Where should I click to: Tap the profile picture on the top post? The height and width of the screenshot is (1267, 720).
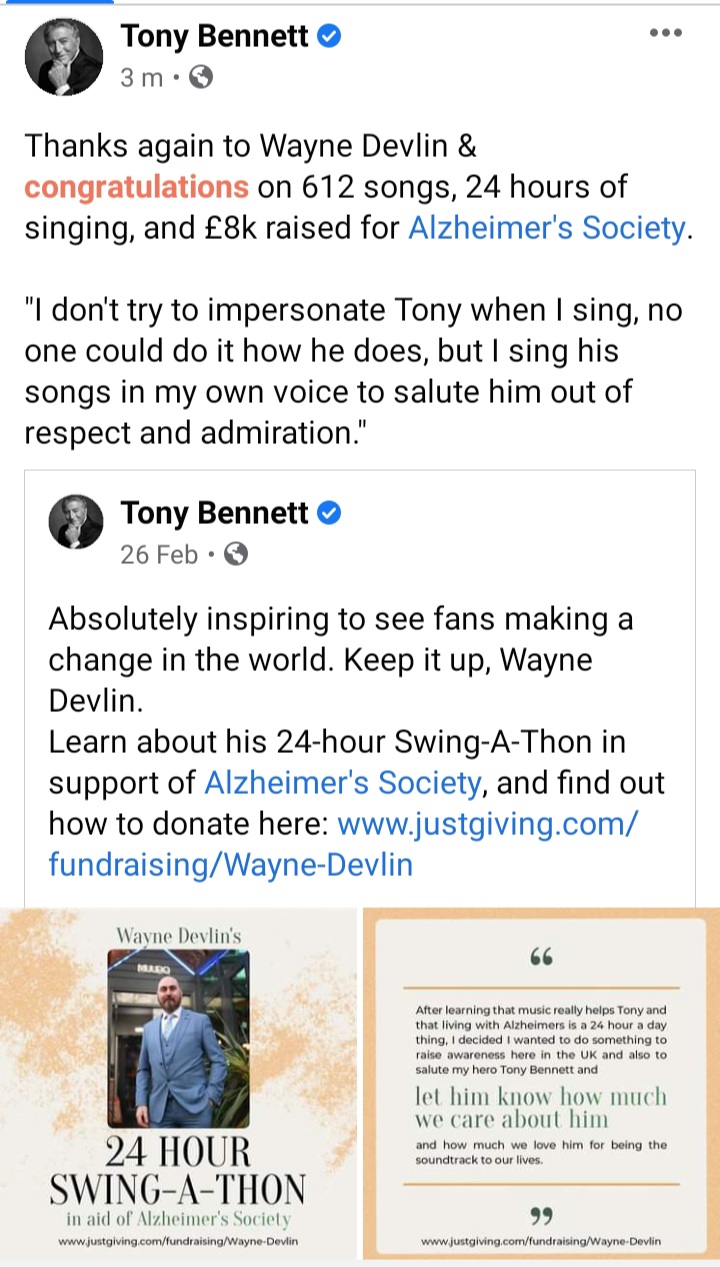64,56
